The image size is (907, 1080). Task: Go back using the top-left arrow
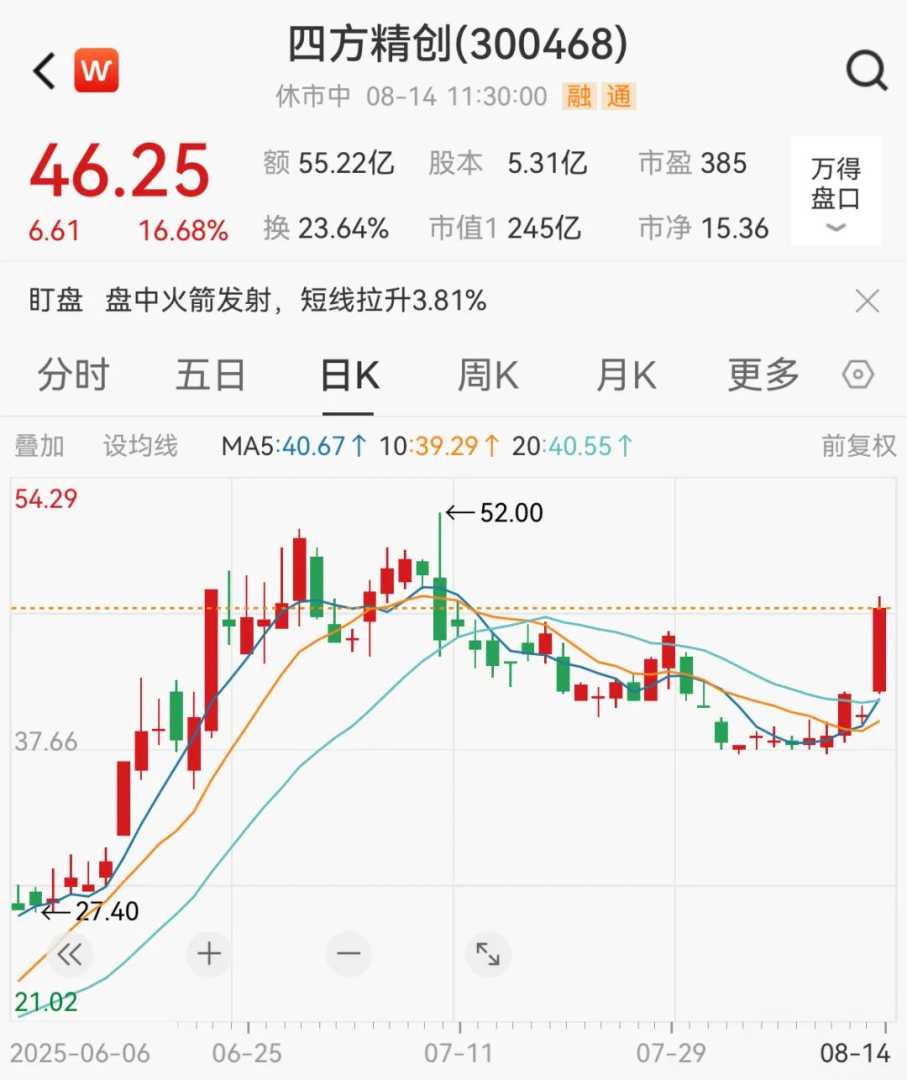(44, 71)
